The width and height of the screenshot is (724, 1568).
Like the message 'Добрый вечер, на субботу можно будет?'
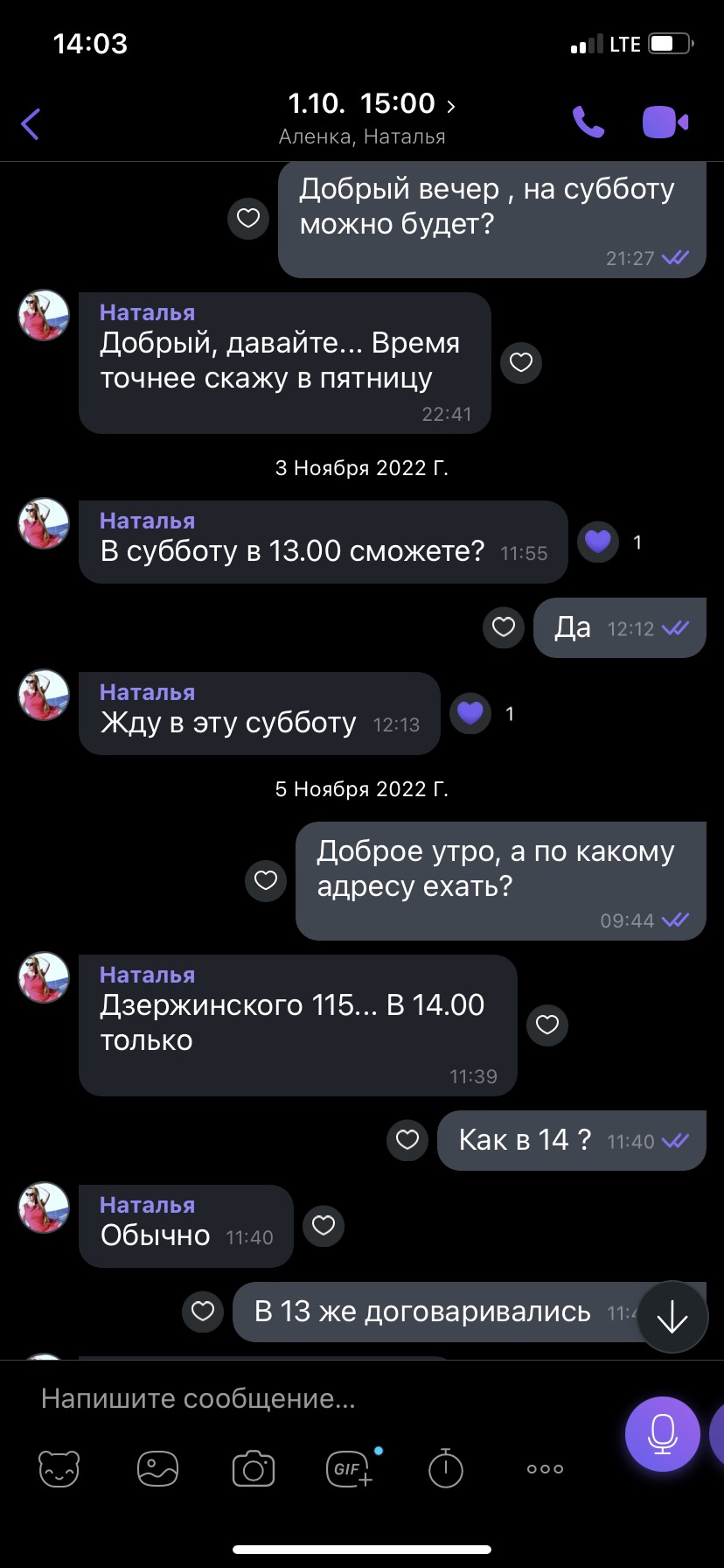[x=248, y=217]
